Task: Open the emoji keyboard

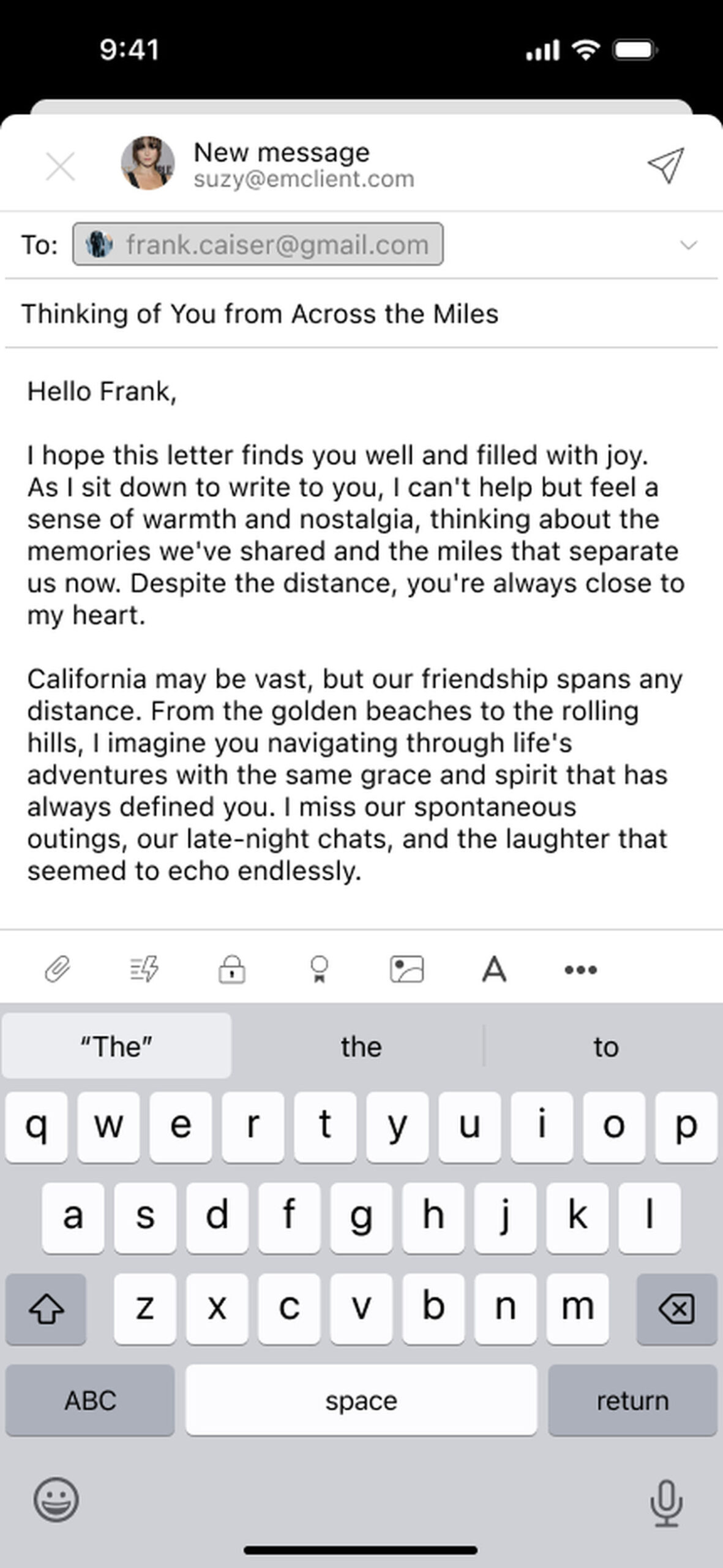Action: (56, 1501)
